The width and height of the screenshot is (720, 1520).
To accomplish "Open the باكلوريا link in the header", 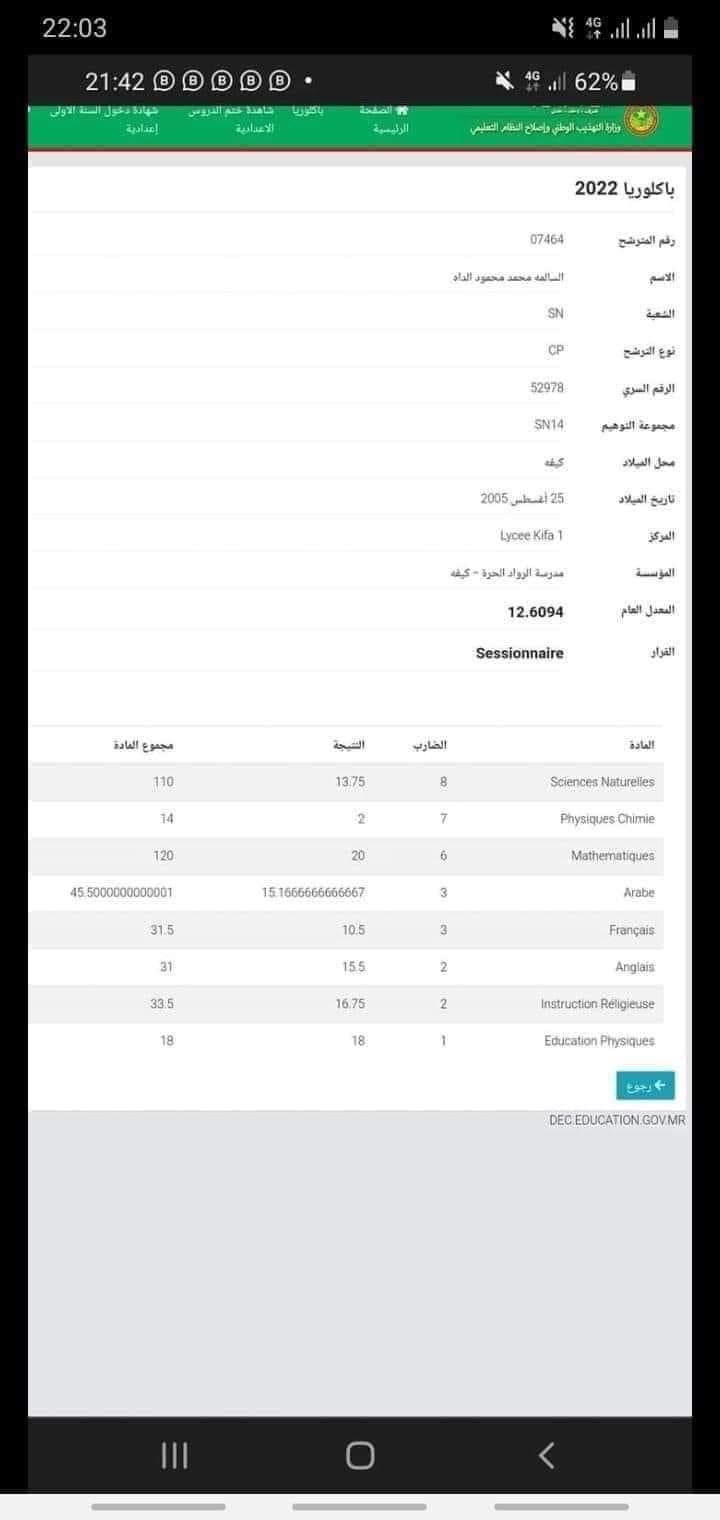I will pos(308,110).
